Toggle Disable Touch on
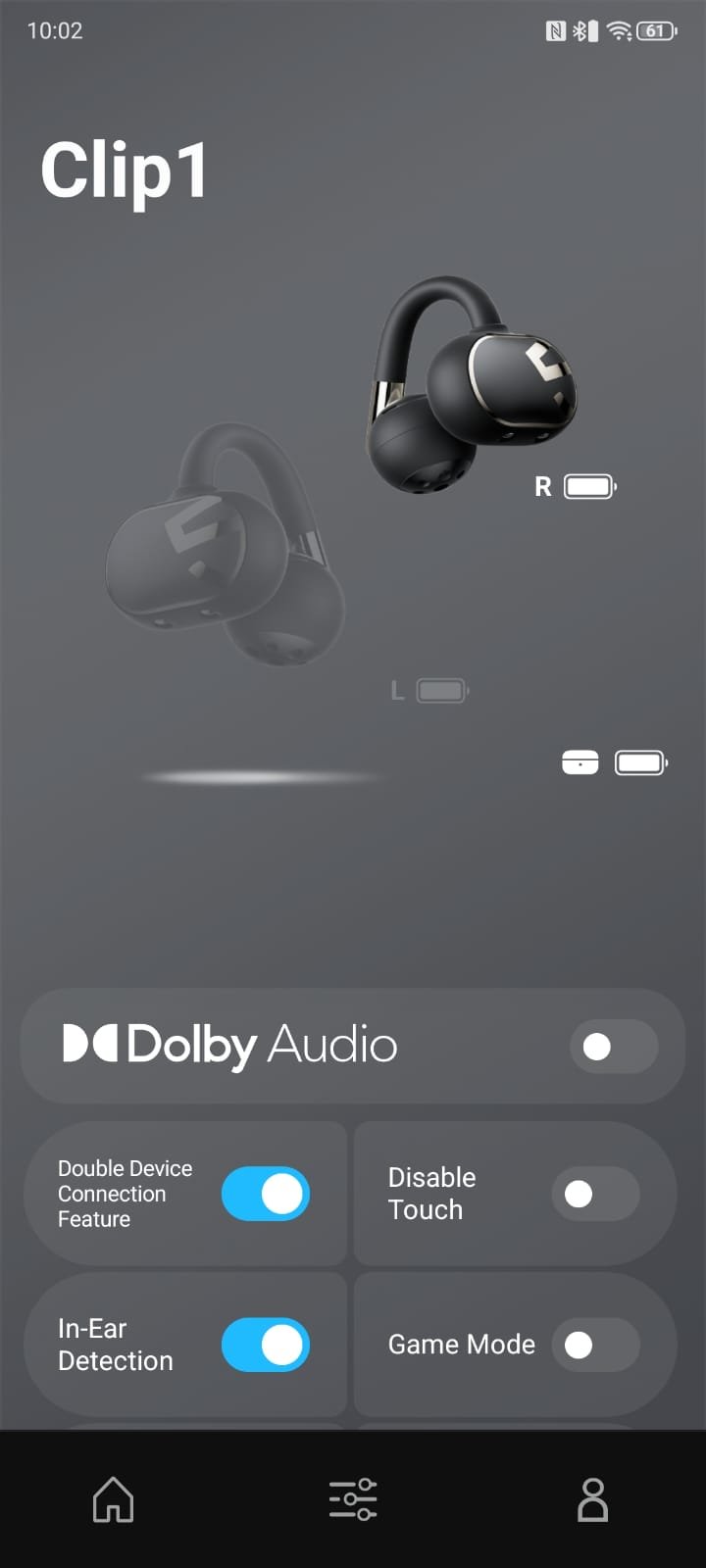The height and width of the screenshot is (1568, 706). click(595, 1194)
